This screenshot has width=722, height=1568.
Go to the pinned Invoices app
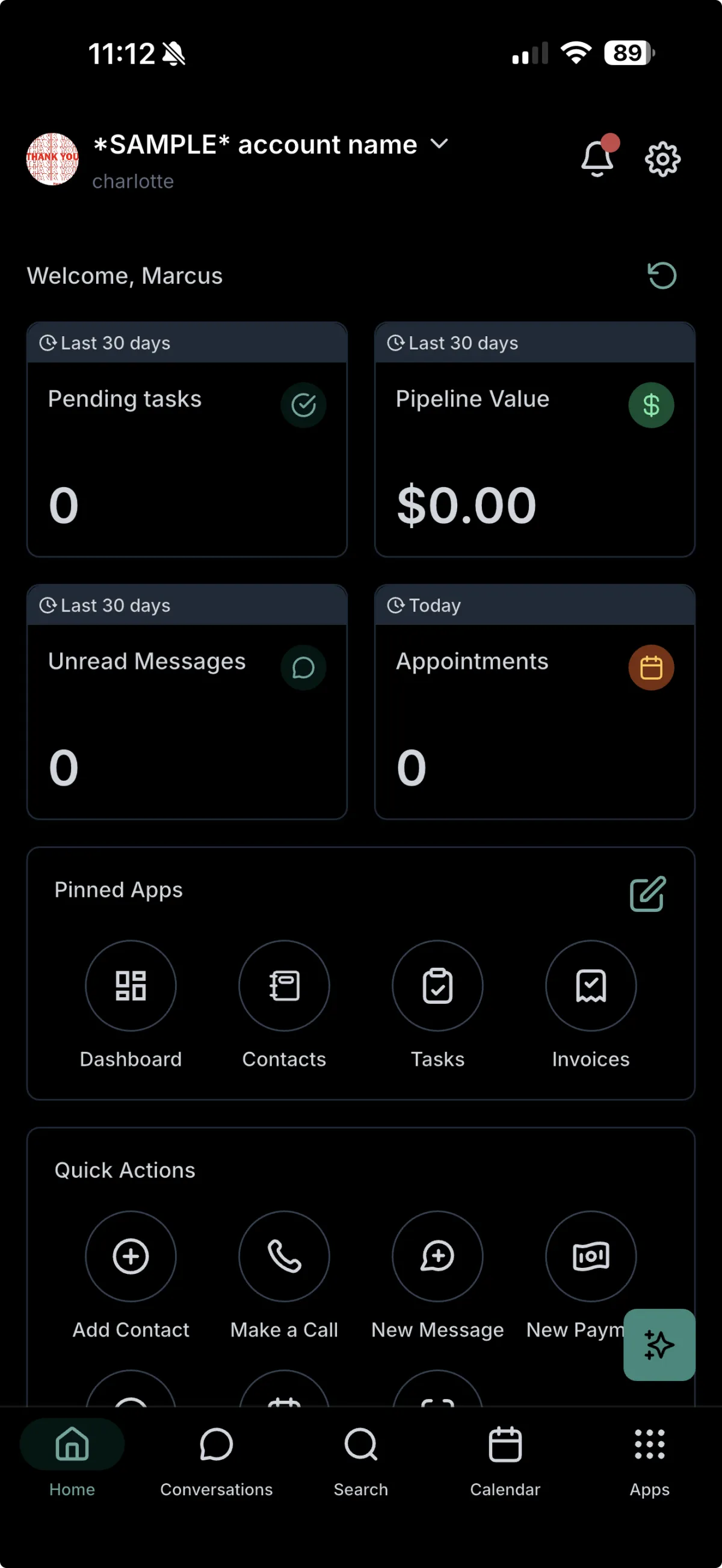pos(591,986)
